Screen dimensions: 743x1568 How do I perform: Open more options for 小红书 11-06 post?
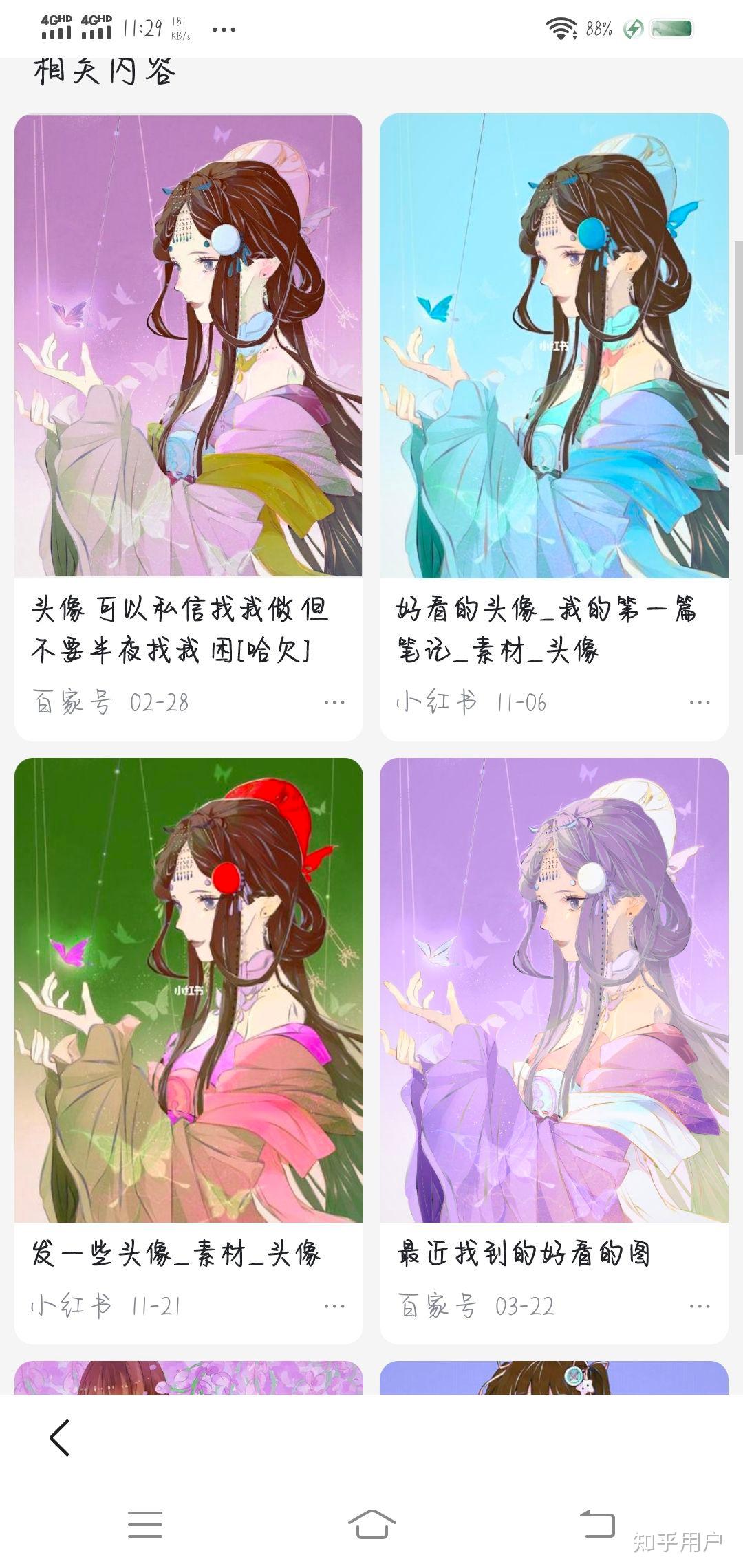tap(700, 703)
